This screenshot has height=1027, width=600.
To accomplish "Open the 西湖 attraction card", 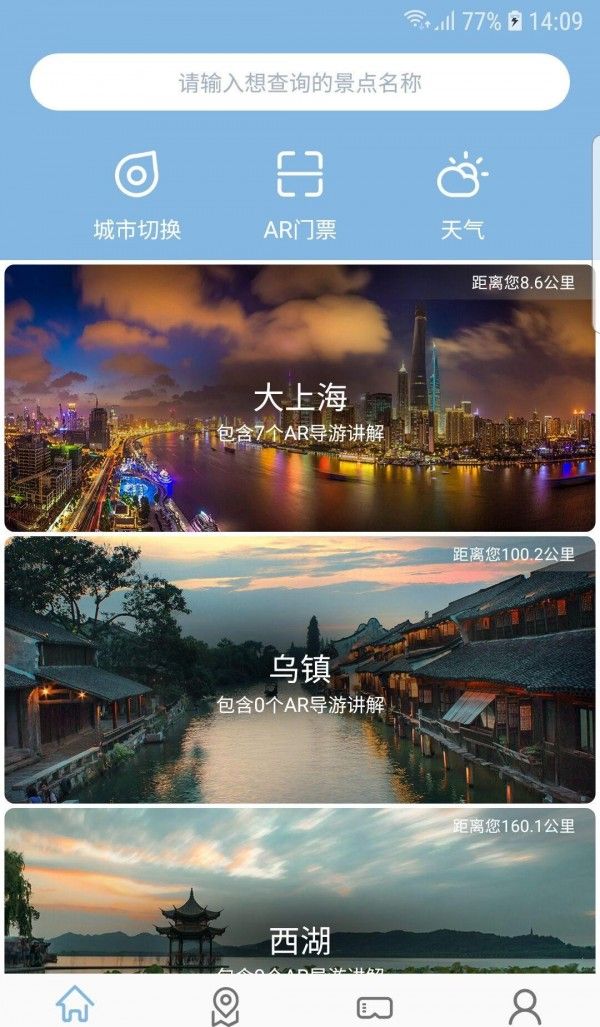I will (300, 890).
